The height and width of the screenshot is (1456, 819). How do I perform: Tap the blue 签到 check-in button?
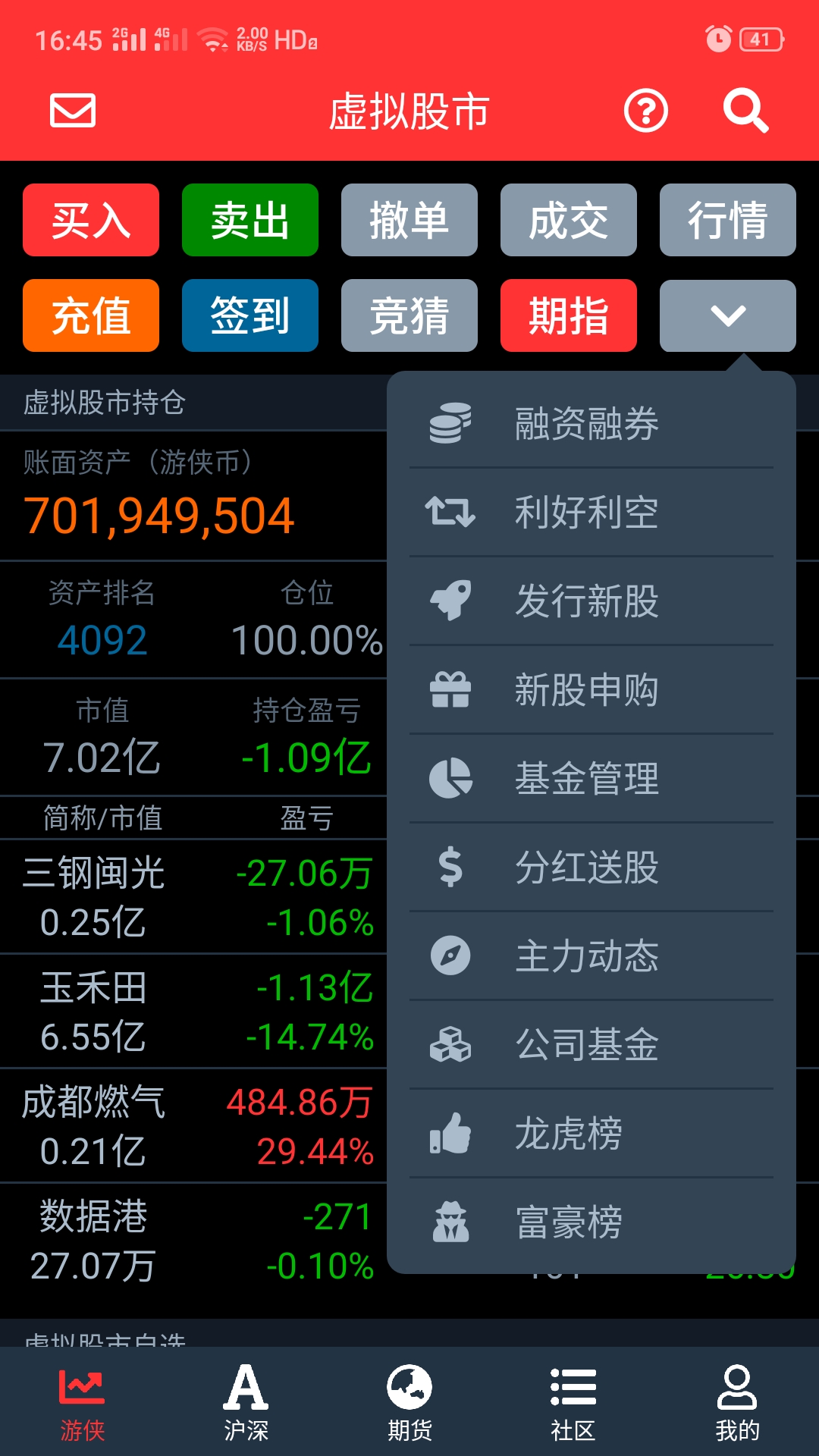(x=250, y=315)
